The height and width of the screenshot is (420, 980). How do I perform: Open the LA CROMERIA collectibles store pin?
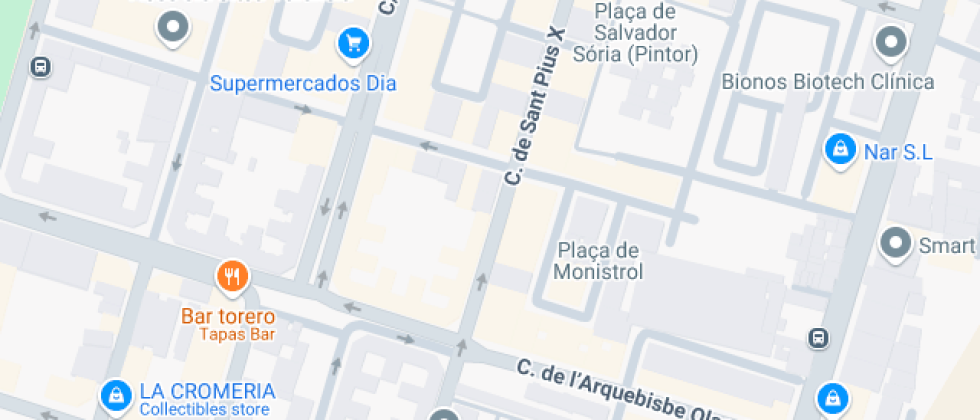pos(116,396)
